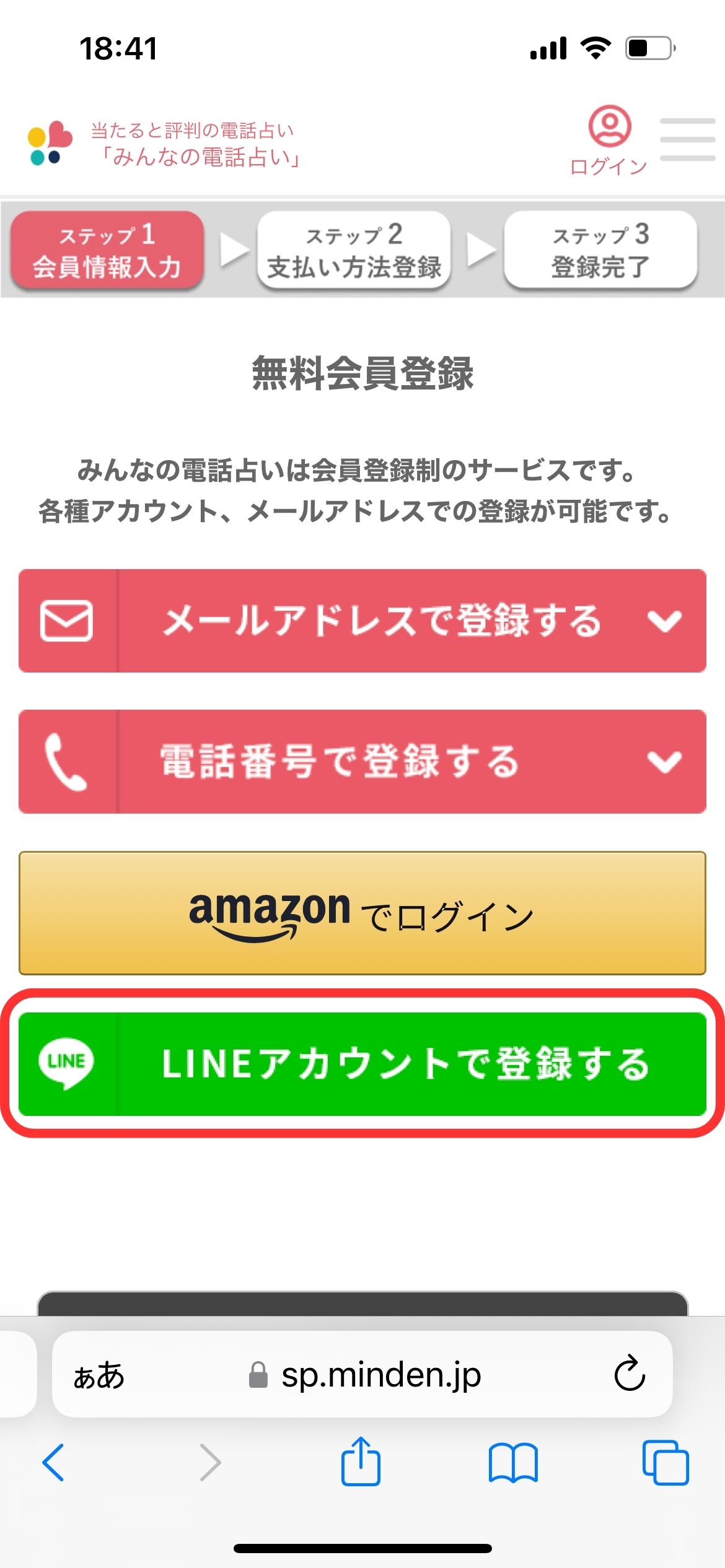725x1568 pixels.
Task: Open the ログイン account icon
Action: pos(609,141)
